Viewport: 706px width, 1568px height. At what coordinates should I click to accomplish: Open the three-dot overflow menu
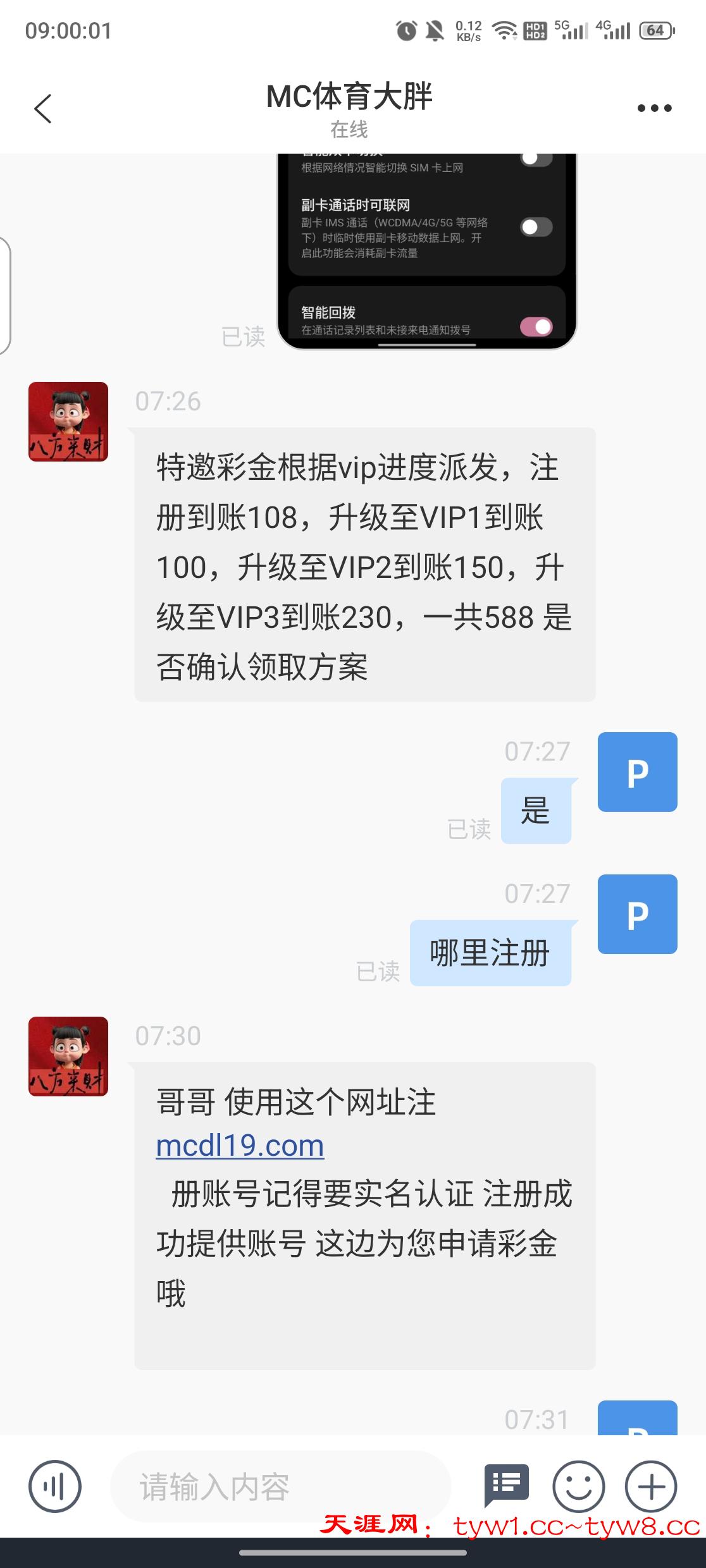[x=654, y=108]
